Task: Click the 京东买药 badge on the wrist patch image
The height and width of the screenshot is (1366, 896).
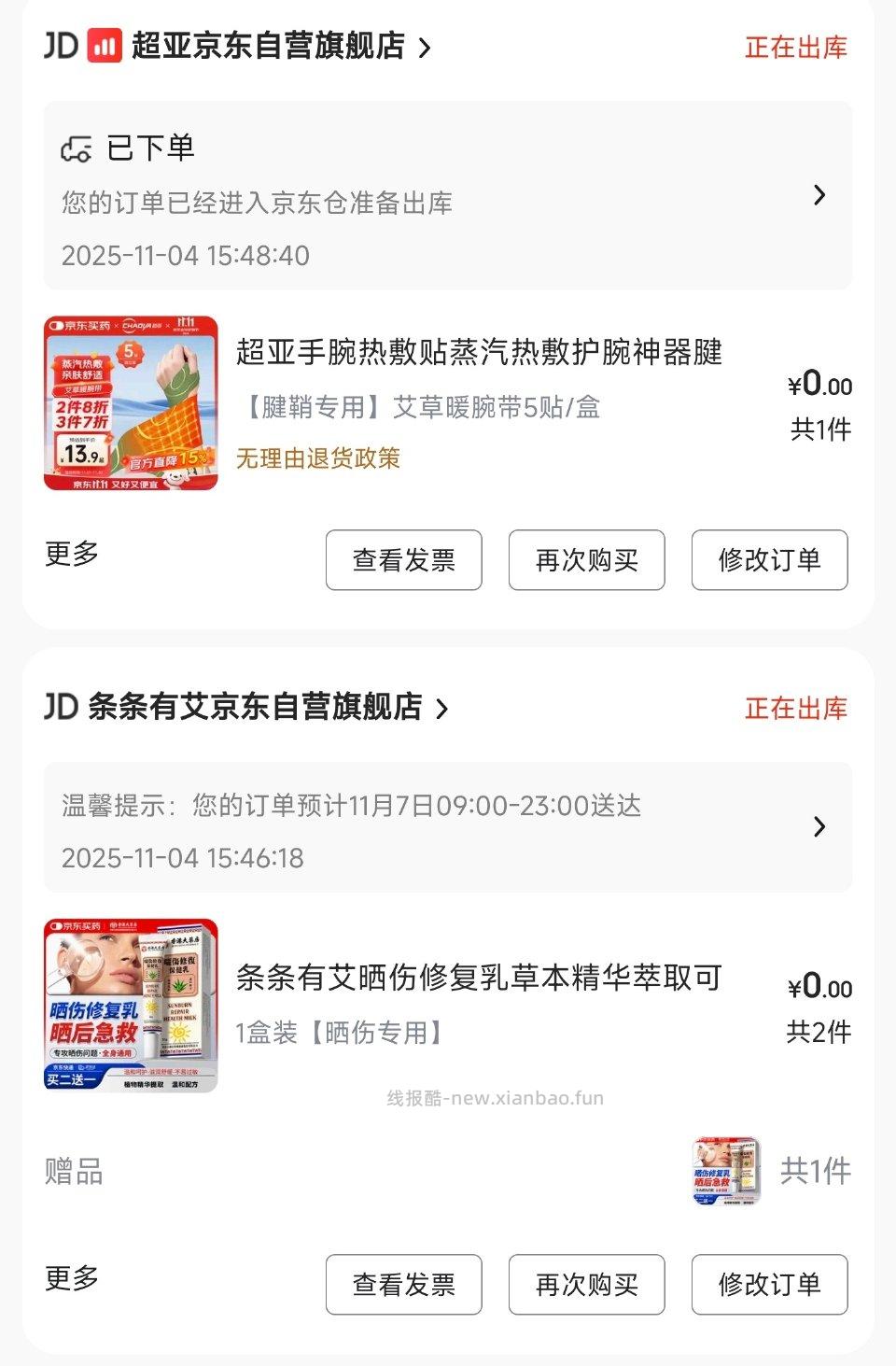Action: pos(80,326)
